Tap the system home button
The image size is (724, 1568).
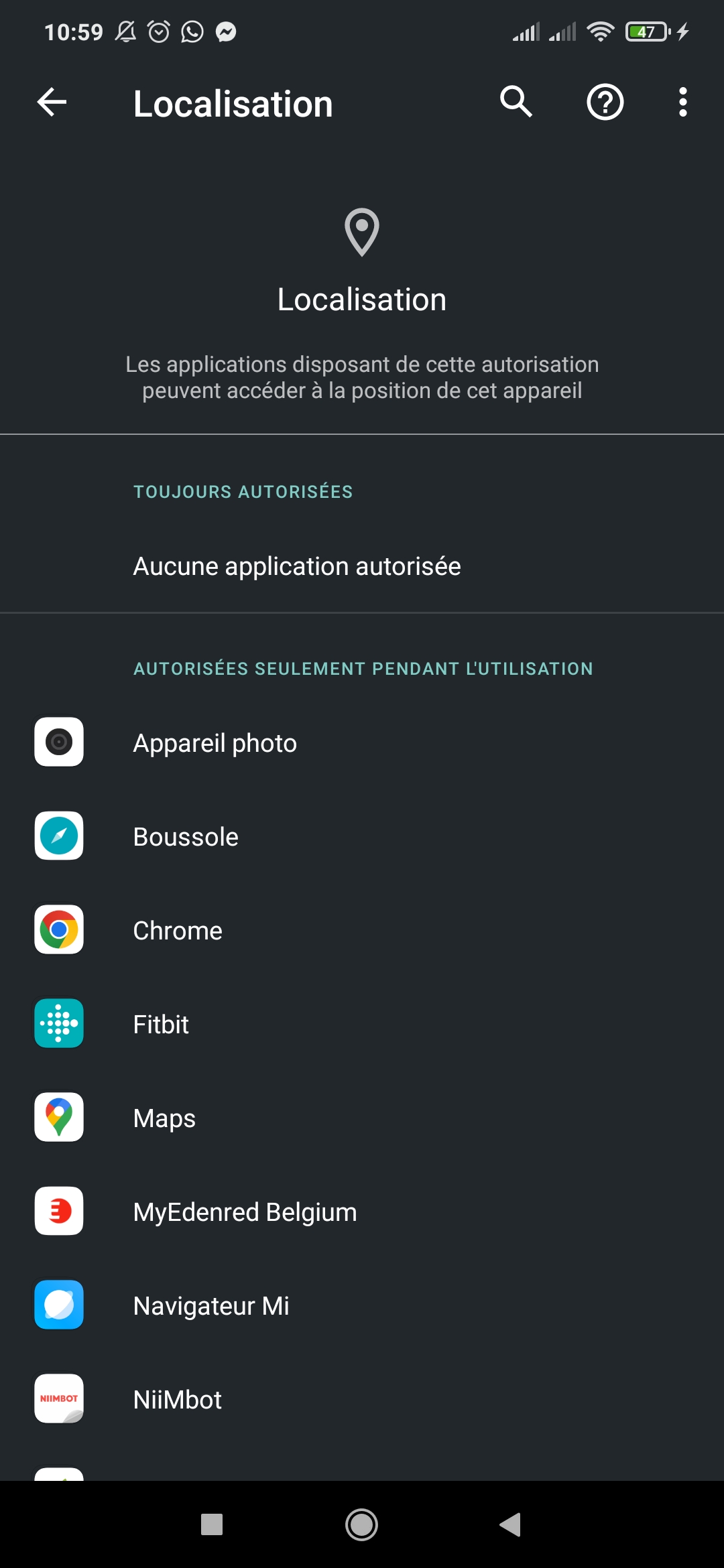361,1524
